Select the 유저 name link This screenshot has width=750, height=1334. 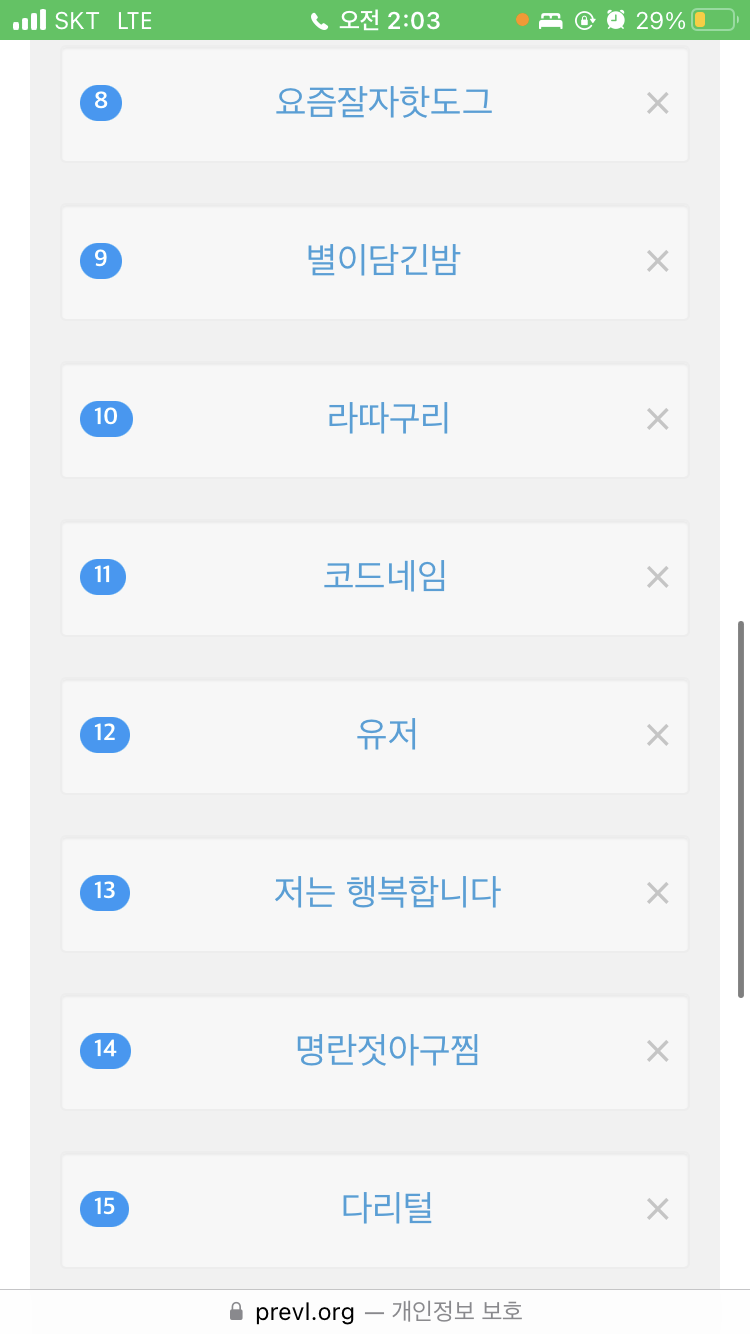387,734
